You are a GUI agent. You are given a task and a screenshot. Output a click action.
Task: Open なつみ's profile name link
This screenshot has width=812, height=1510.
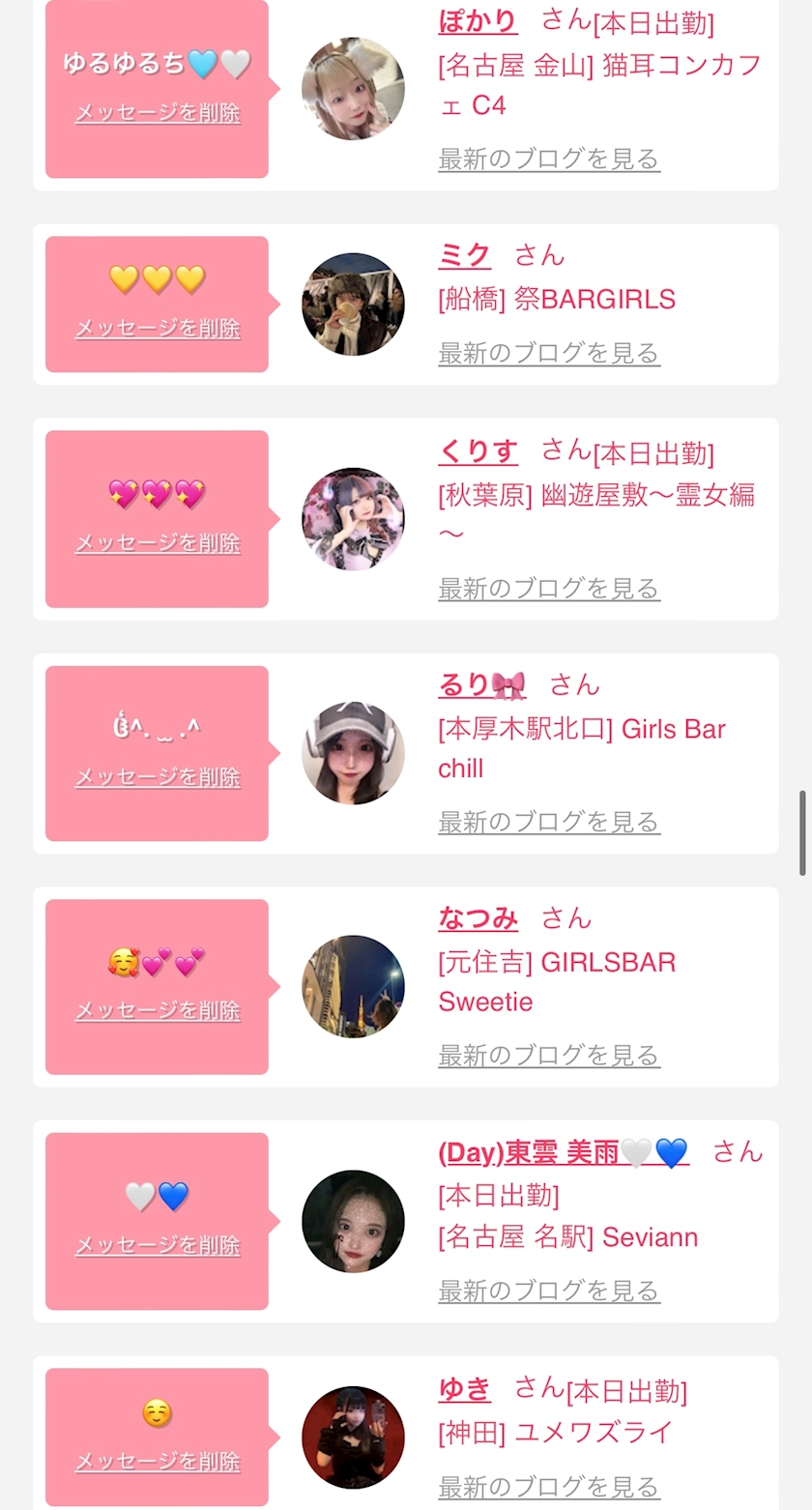pyautogui.click(x=478, y=917)
